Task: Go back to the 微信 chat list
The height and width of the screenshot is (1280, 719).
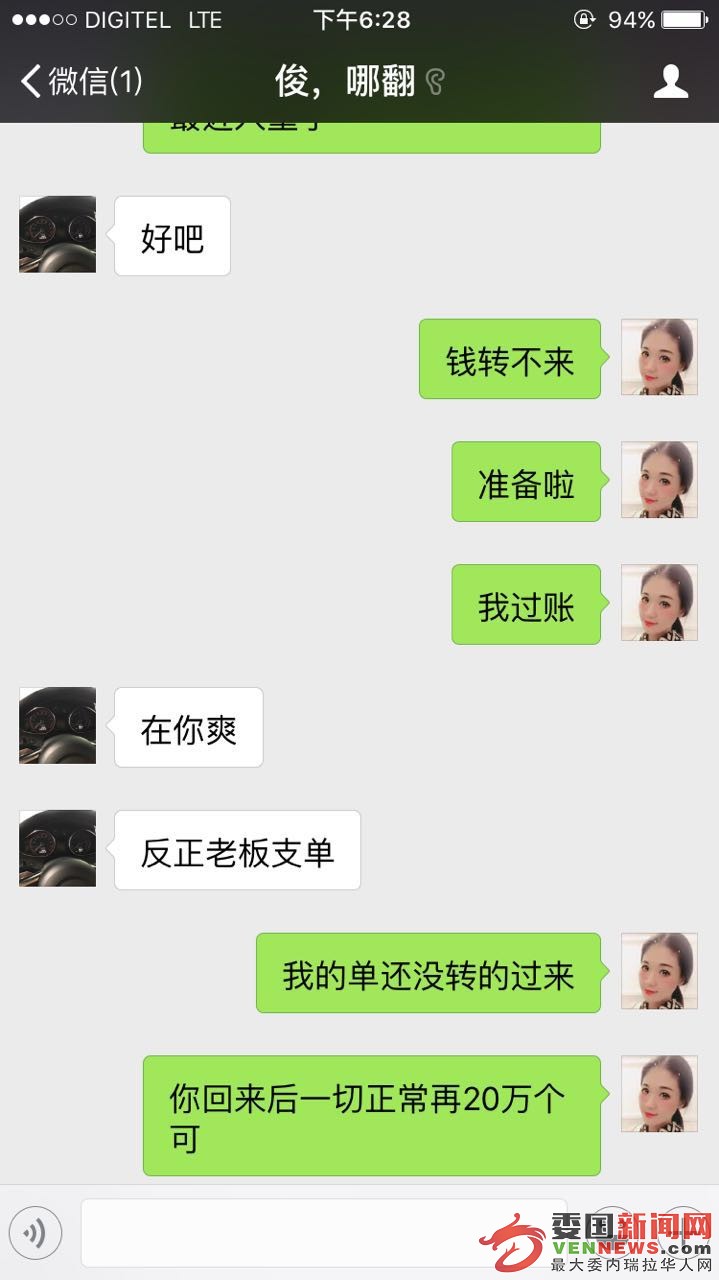Action: click(80, 82)
